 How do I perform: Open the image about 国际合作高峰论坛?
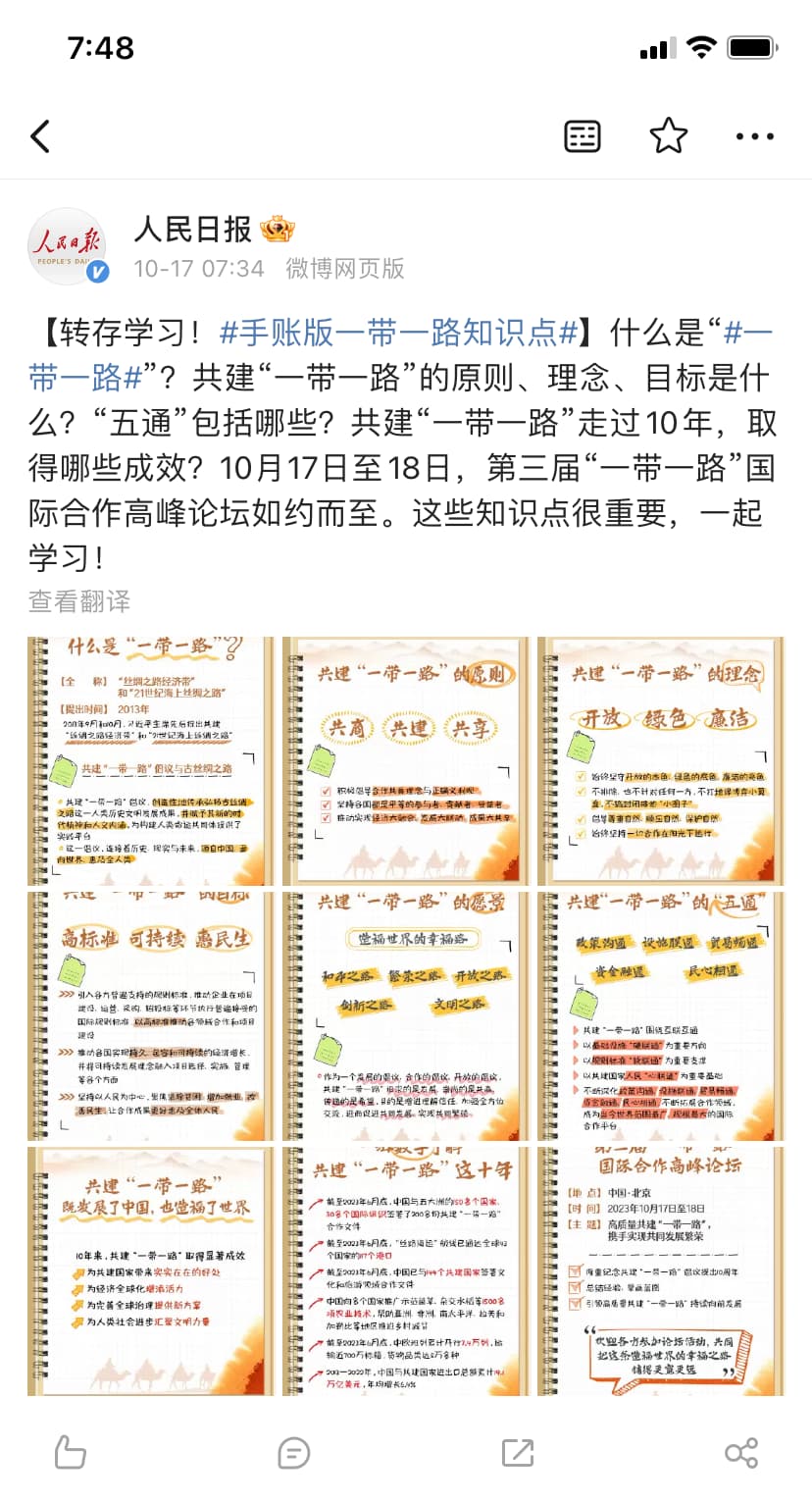point(660,1270)
